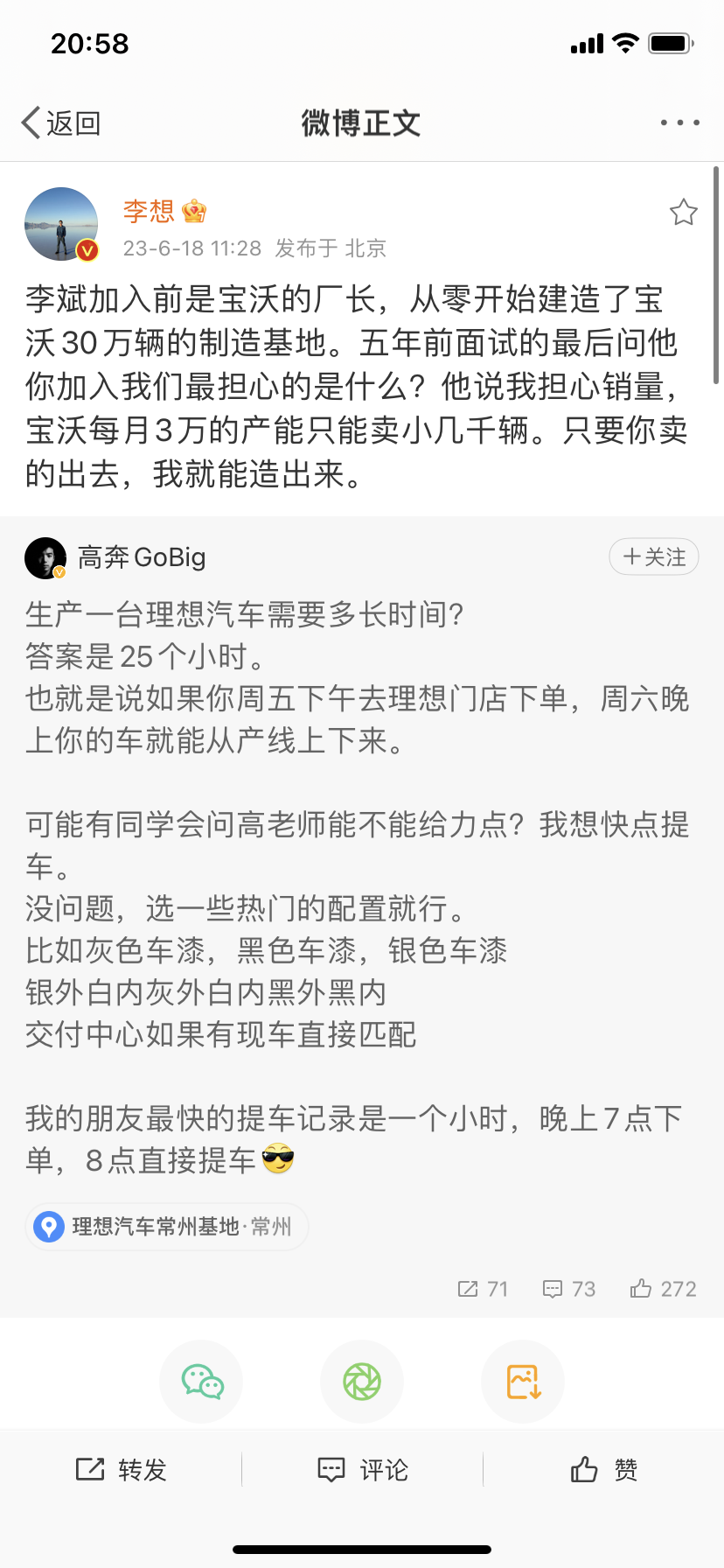Follow 高奔GoBig with the +关注 button
This screenshot has height=1568, width=724.
click(x=653, y=557)
